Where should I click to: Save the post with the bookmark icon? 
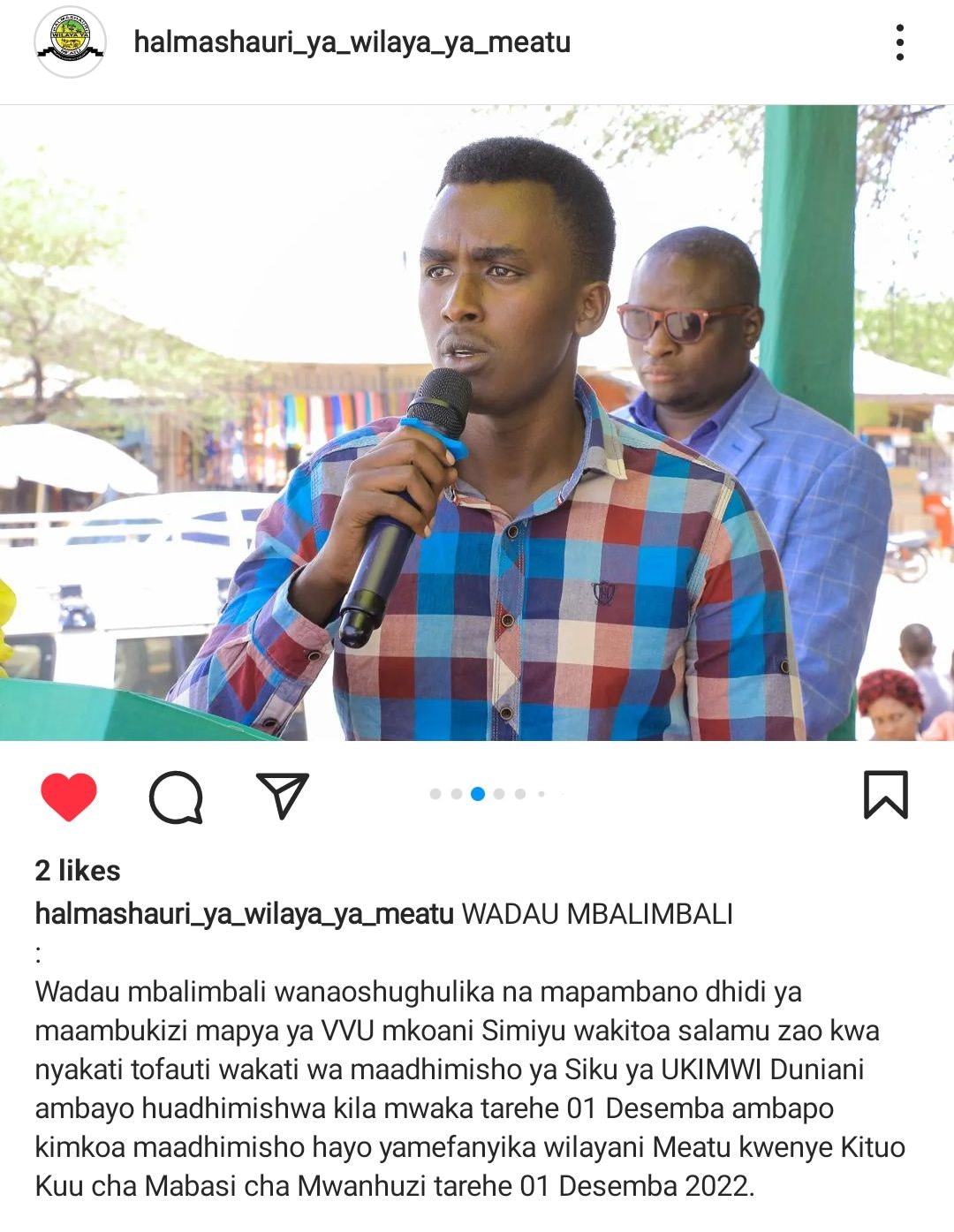pos(885,795)
